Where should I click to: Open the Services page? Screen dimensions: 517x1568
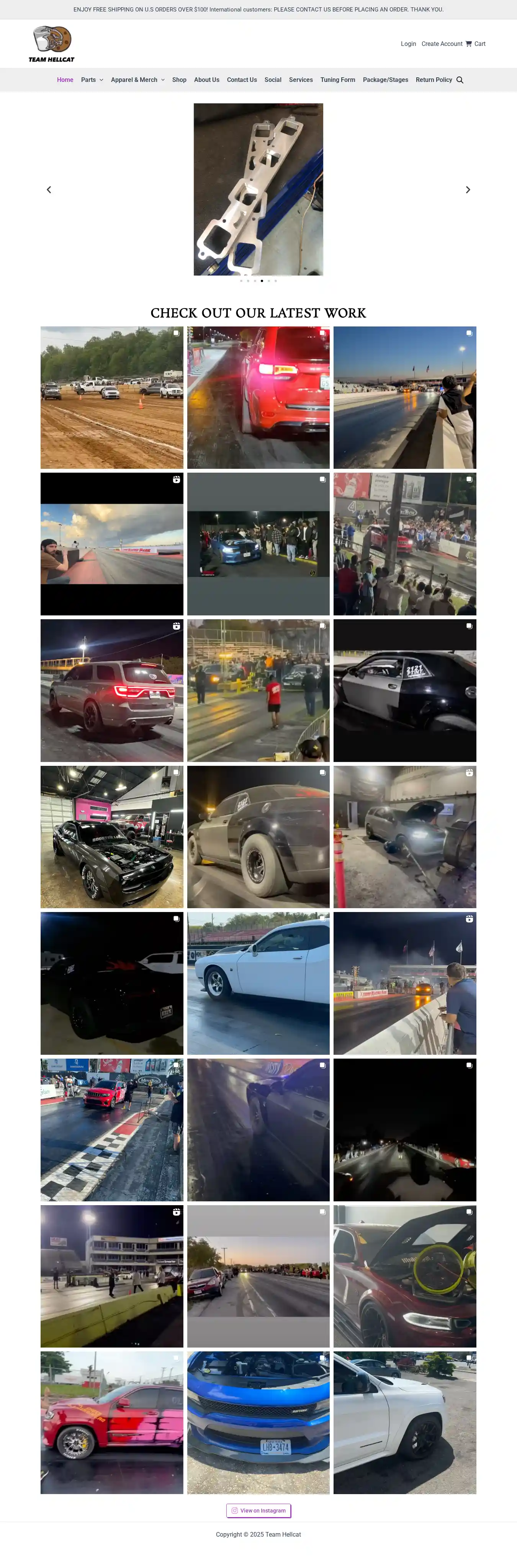(301, 80)
